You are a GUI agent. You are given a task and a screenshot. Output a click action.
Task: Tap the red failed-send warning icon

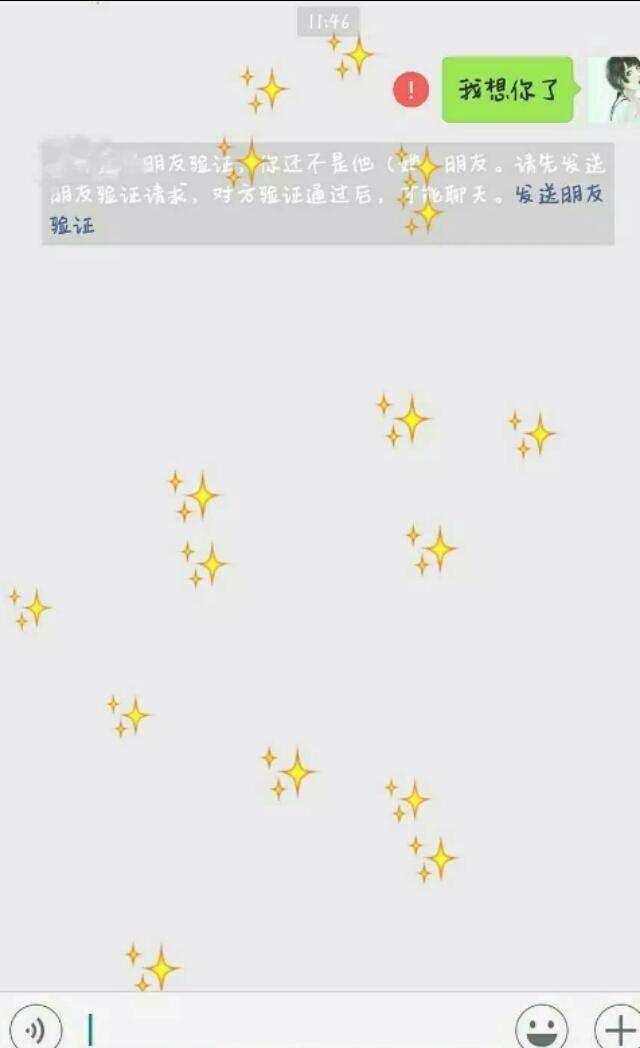tap(411, 90)
